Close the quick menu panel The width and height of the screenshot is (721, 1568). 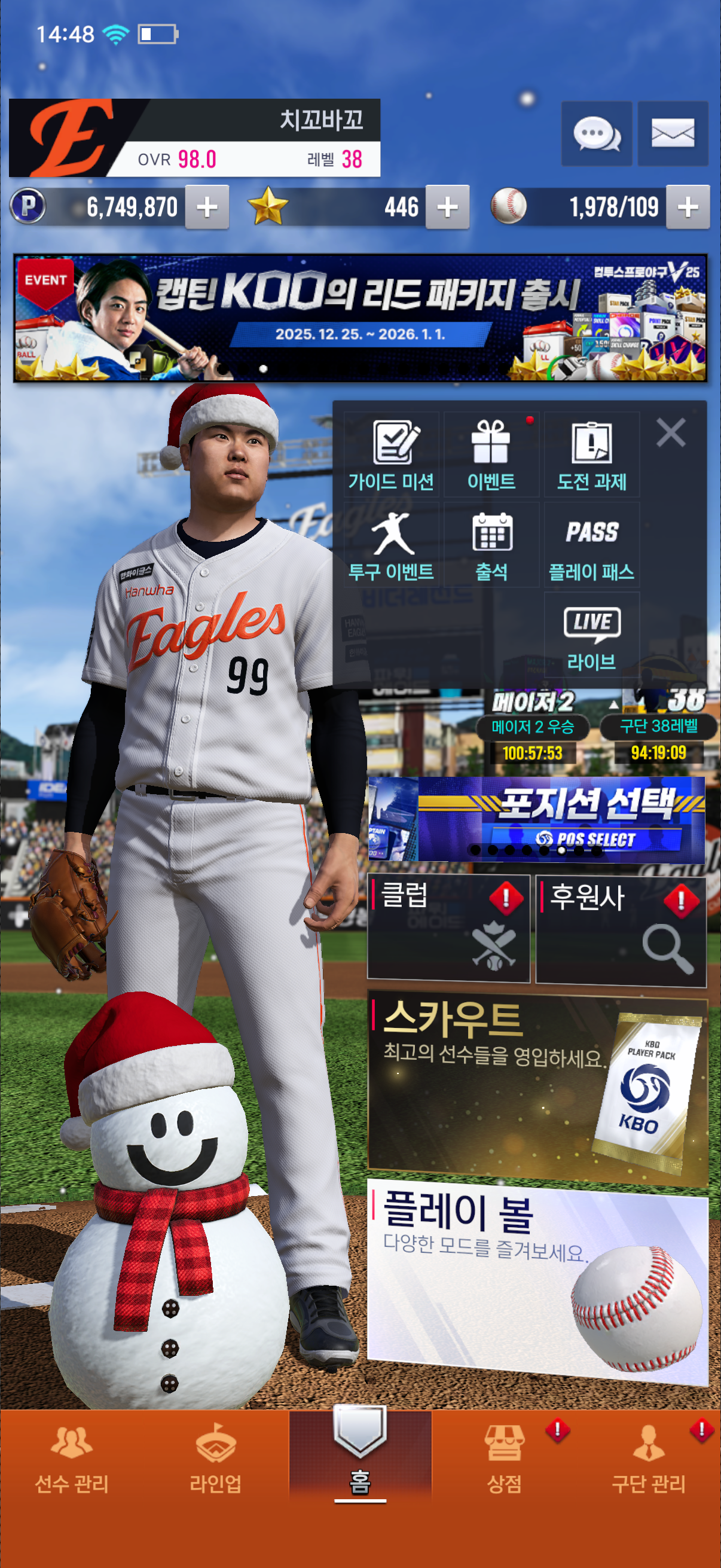[671, 433]
